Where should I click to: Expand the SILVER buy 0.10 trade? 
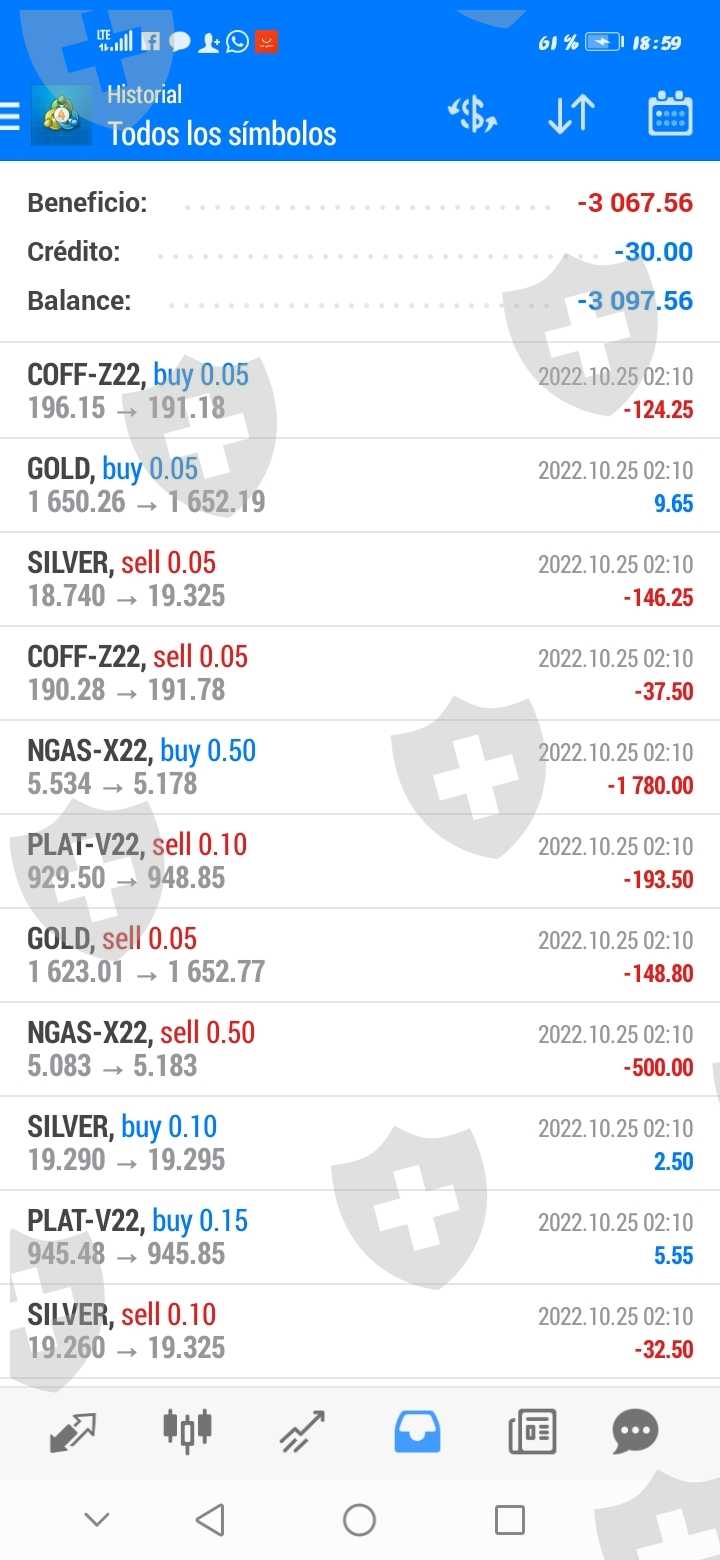click(360, 1143)
